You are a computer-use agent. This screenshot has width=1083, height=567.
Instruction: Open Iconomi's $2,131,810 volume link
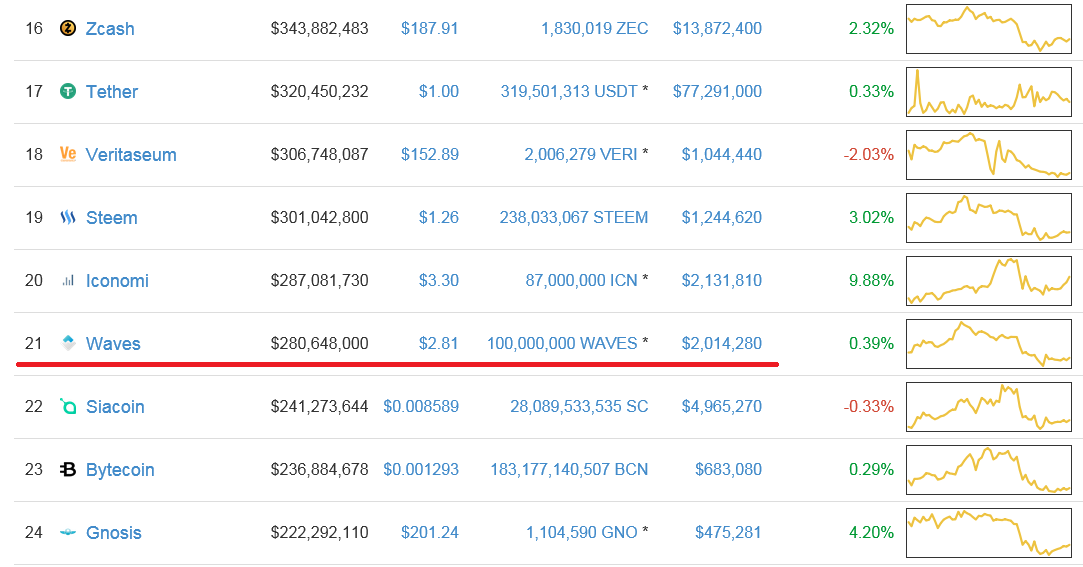click(721, 281)
